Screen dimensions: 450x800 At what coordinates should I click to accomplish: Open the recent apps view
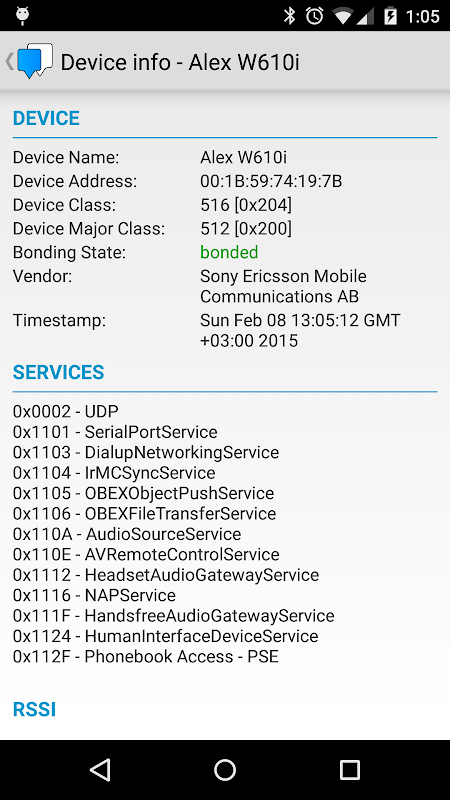(x=350, y=769)
